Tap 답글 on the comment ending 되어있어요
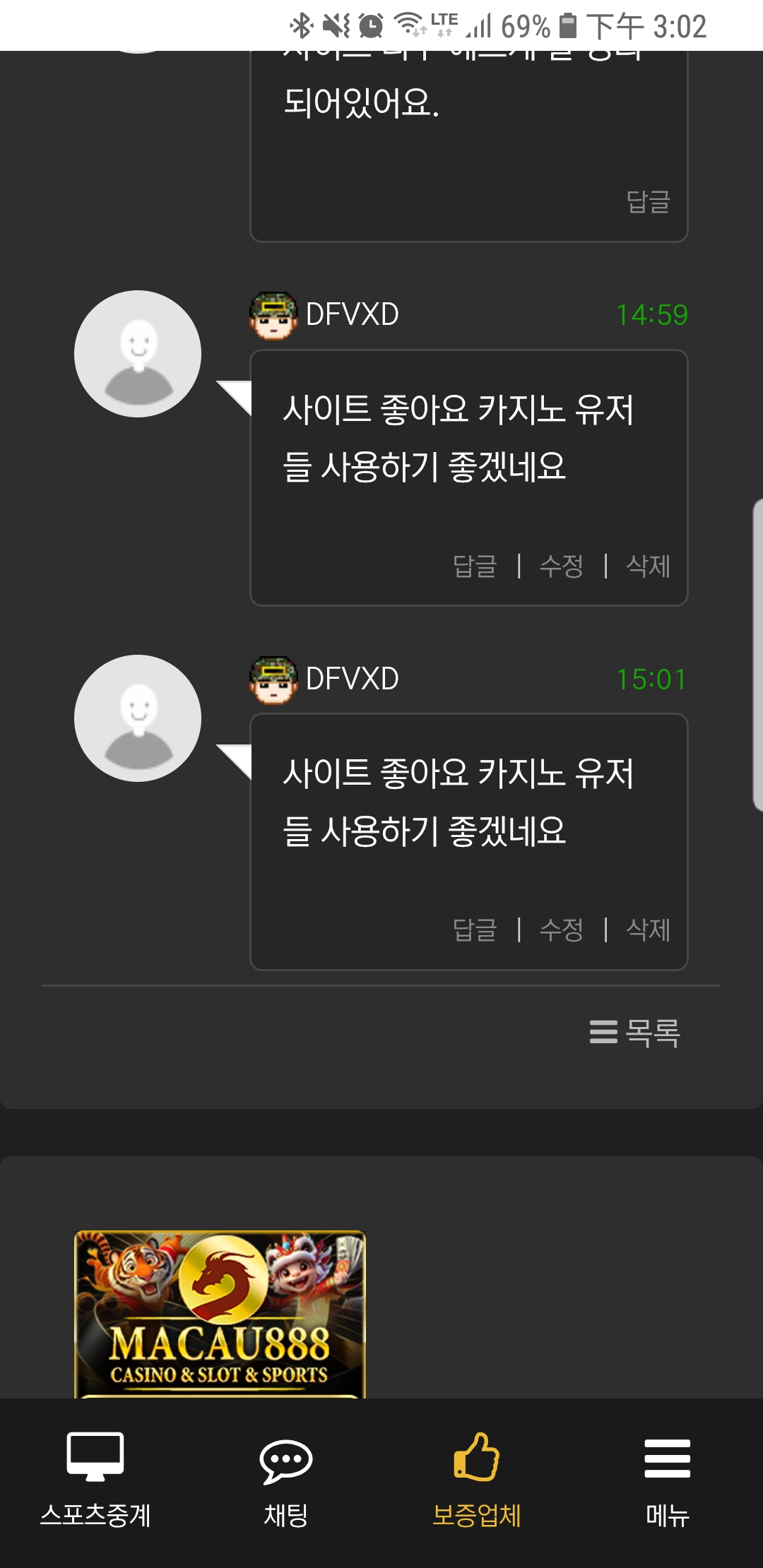 click(x=649, y=202)
